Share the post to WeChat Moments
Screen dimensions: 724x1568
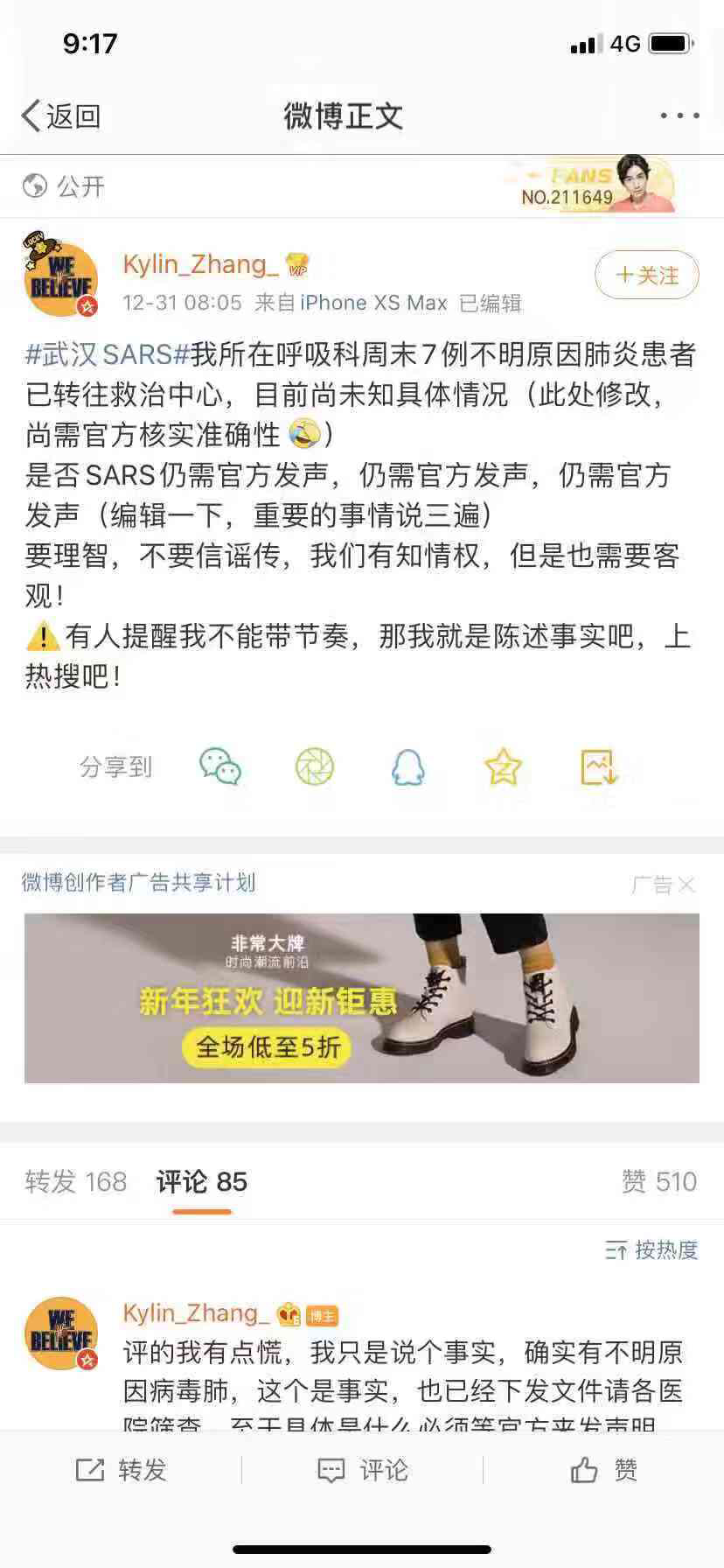(315, 767)
